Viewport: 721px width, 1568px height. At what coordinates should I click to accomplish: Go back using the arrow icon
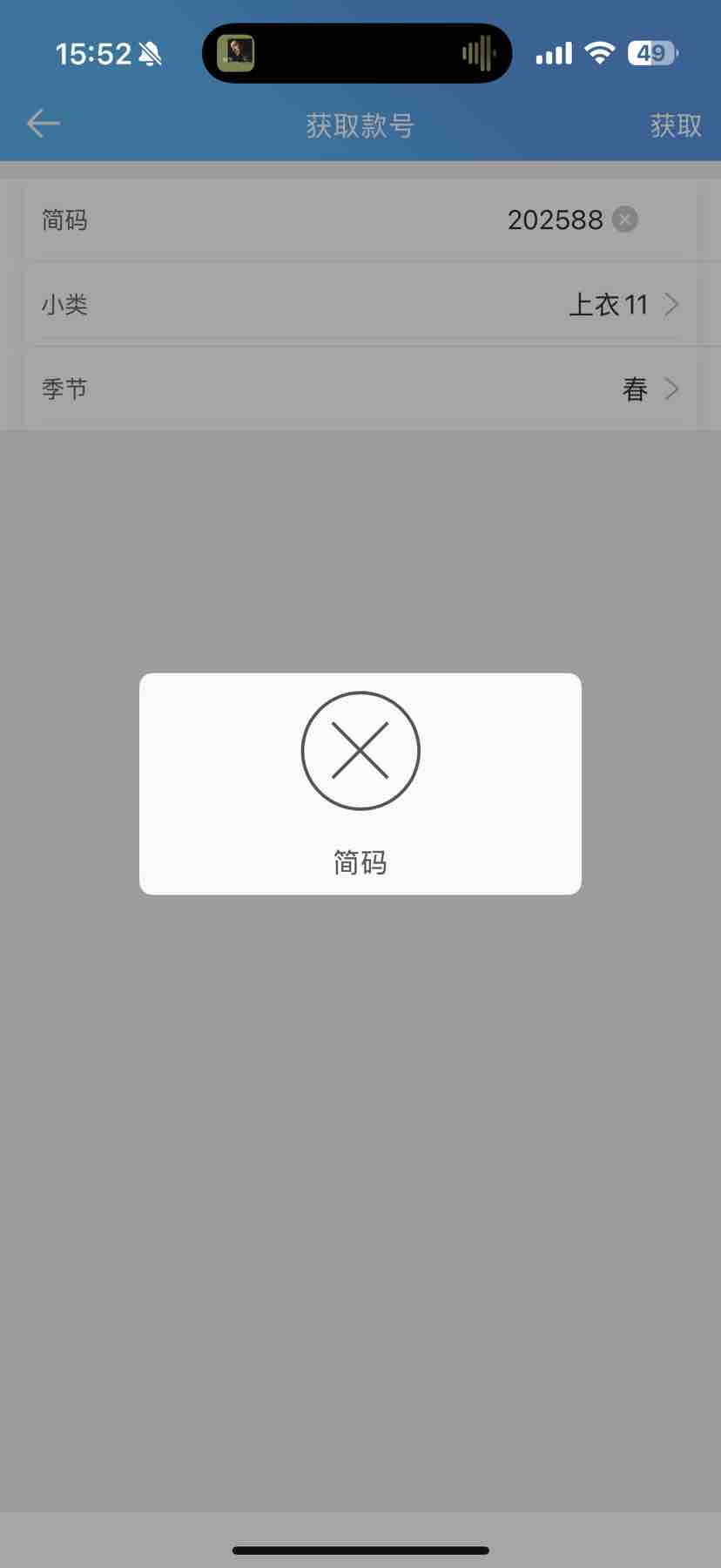[x=43, y=124]
